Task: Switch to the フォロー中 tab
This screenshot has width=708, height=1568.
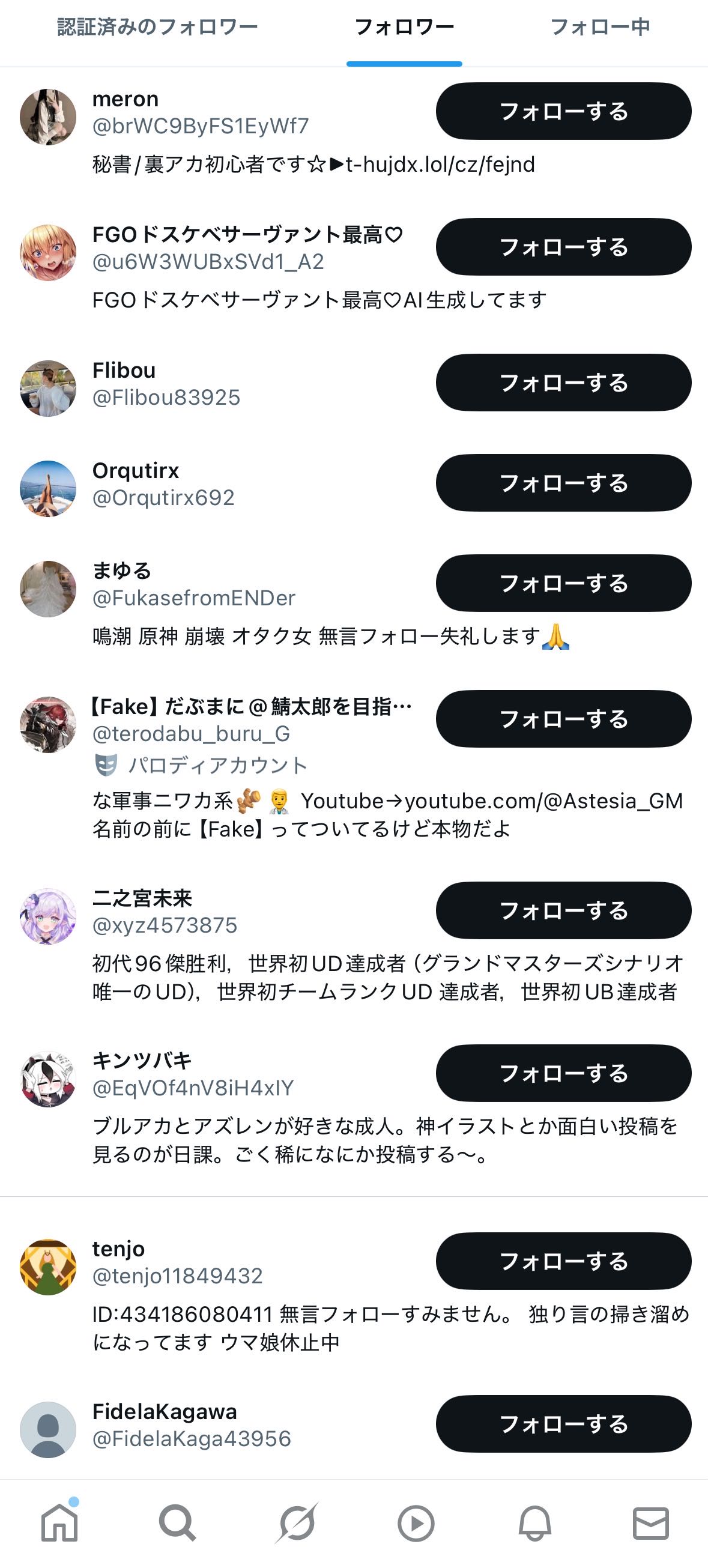Action: tap(600, 28)
